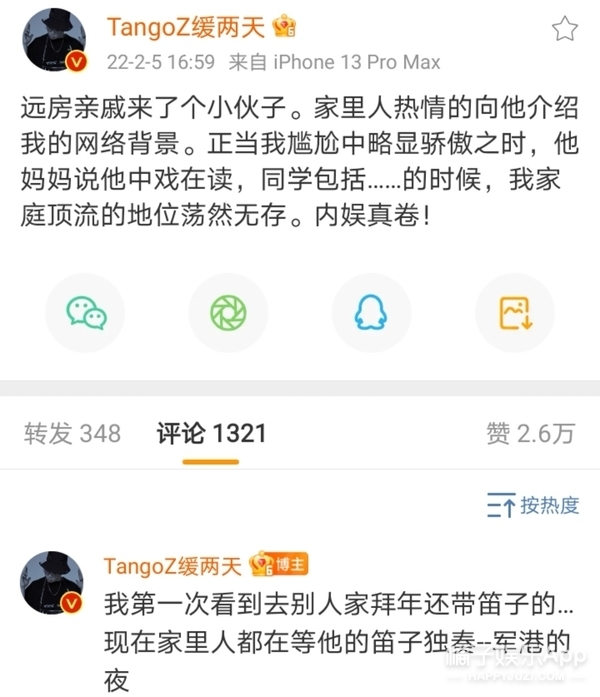600x697 pixels.
Task: Switch to 评论 1321 tab
Action: click(211, 433)
